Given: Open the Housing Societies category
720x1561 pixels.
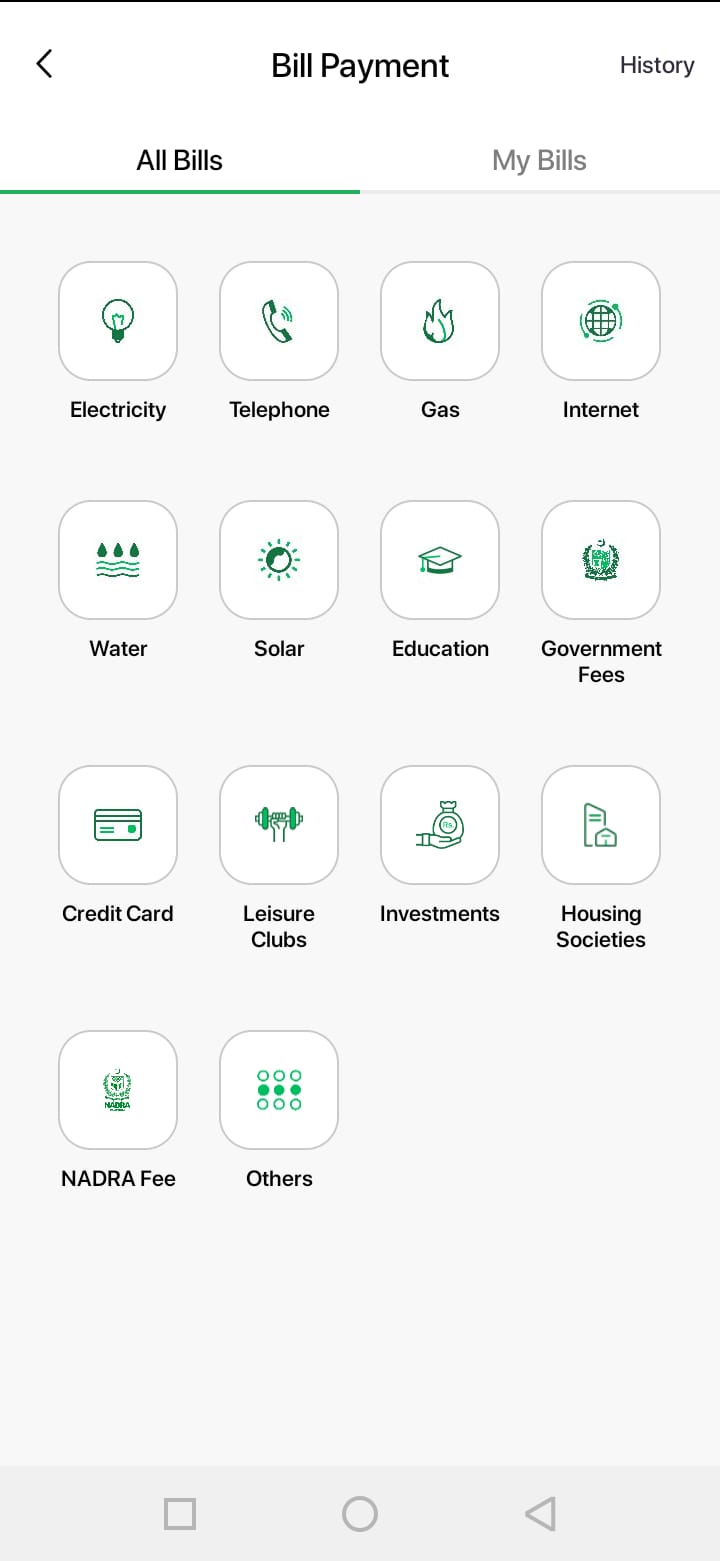Looking at the screenshot, I should coord(600,824).
